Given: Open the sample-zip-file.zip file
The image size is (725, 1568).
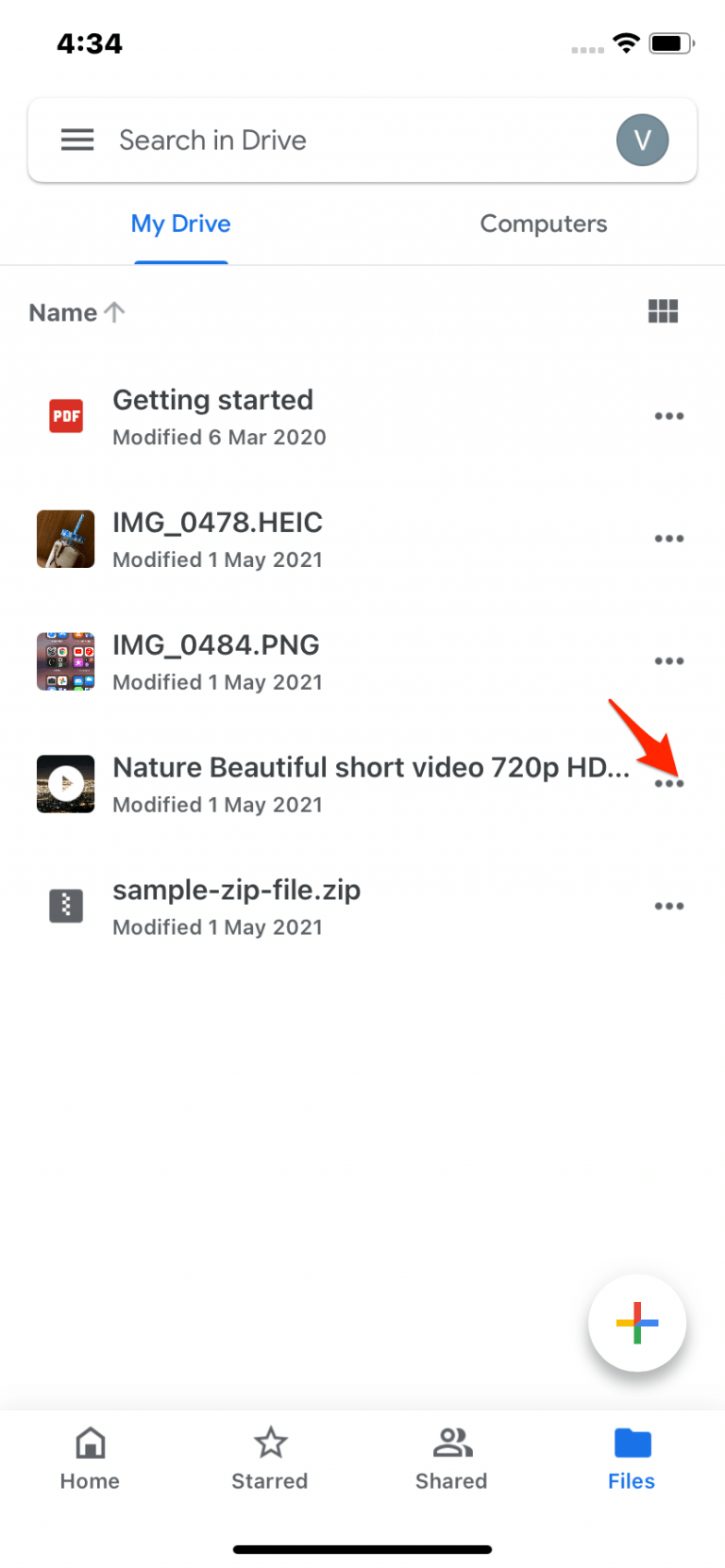Looking at the screenshot, I should coord(237,890).
